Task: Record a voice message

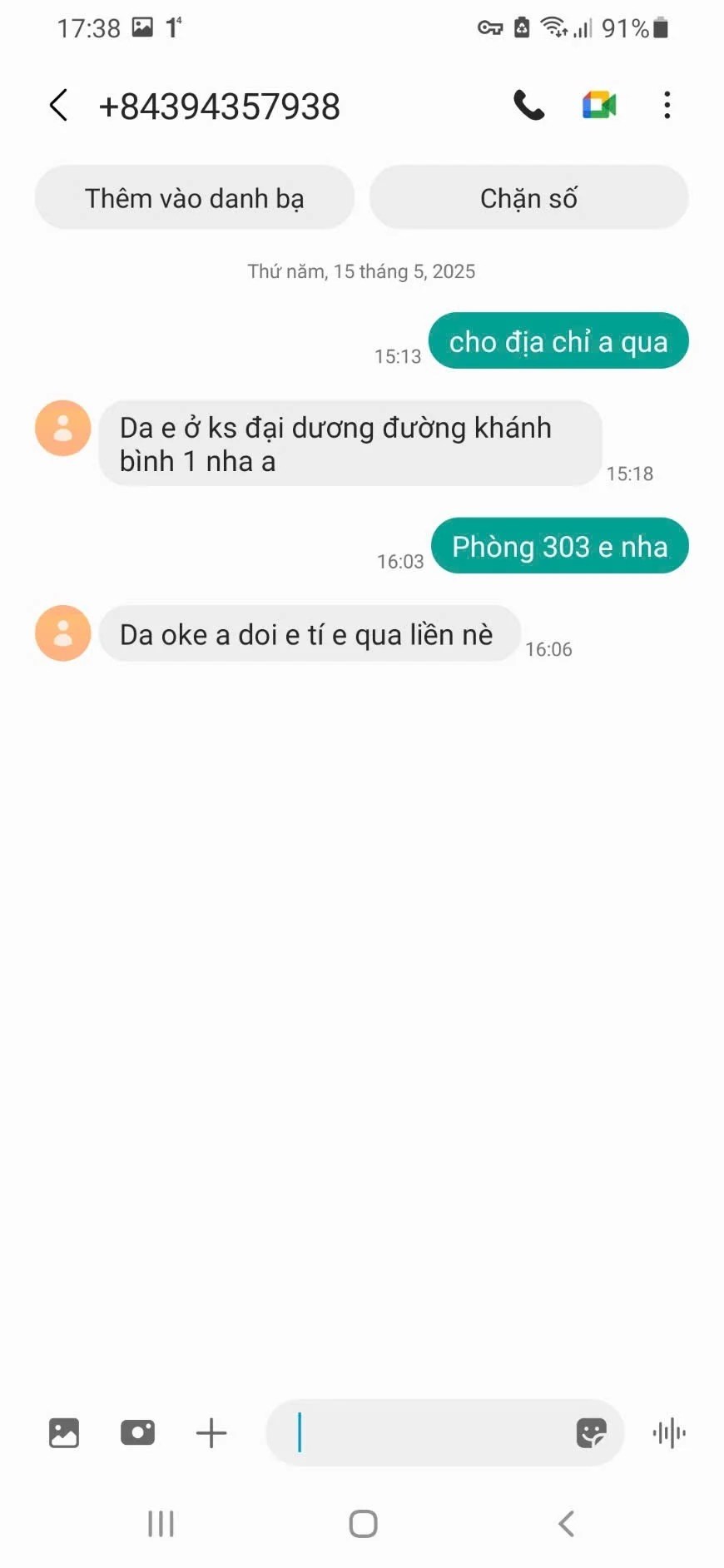Action: click(669, 1432)
